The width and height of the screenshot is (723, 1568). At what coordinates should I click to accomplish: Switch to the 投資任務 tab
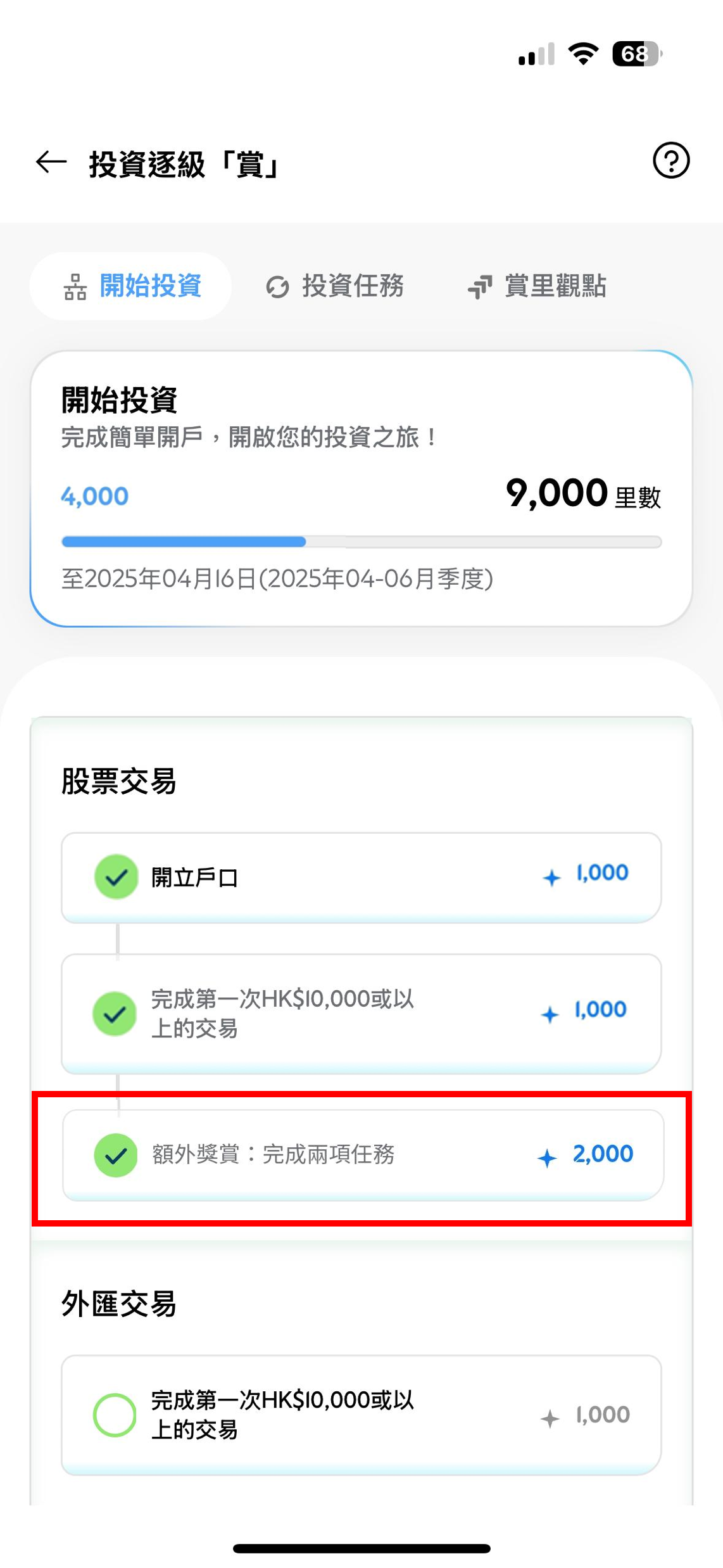(334, 286)
